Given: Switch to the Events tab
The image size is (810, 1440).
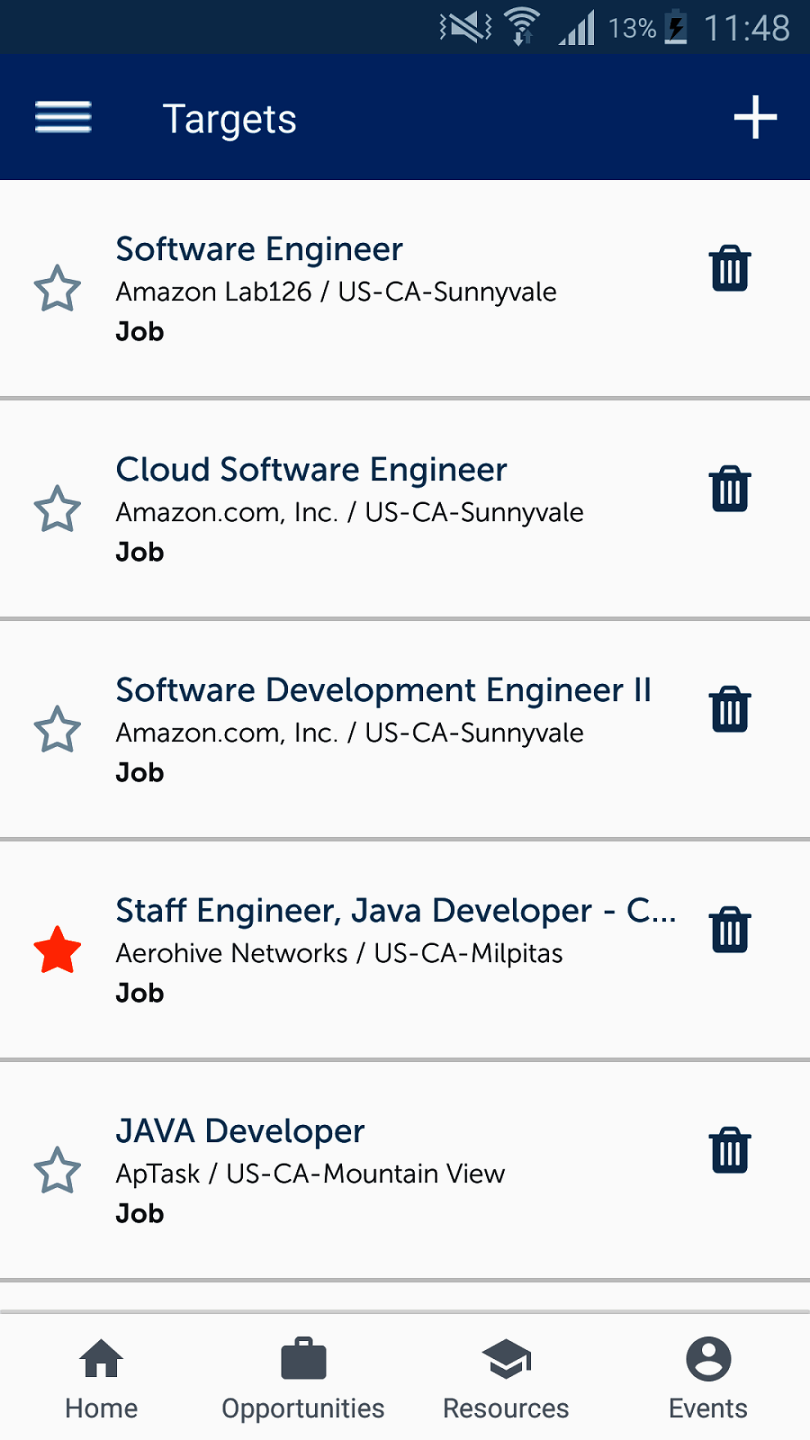Looking at the screenshot, I should click(x=708, y=1380).
